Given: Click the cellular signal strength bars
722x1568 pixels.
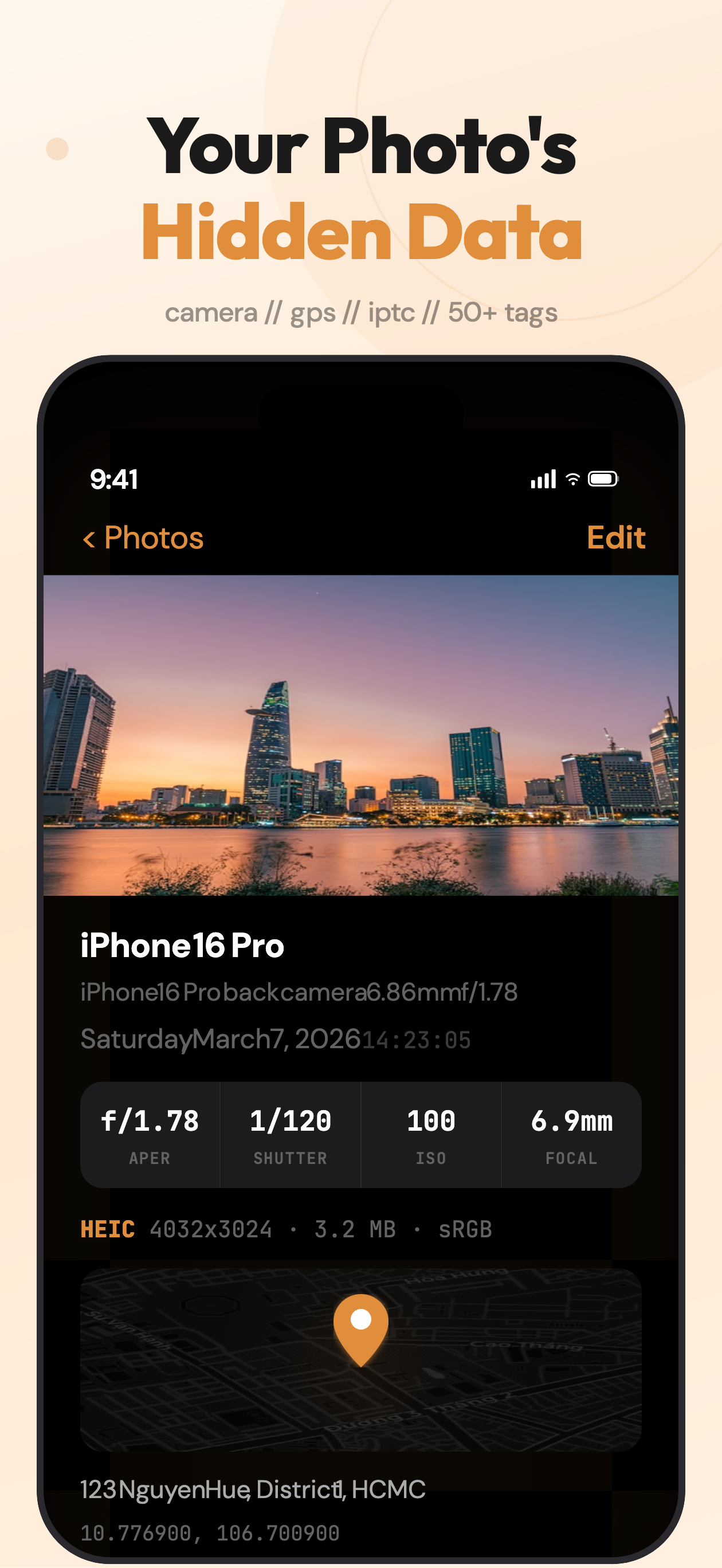Looking at the screenshot, I should click(x=542, y=480).
